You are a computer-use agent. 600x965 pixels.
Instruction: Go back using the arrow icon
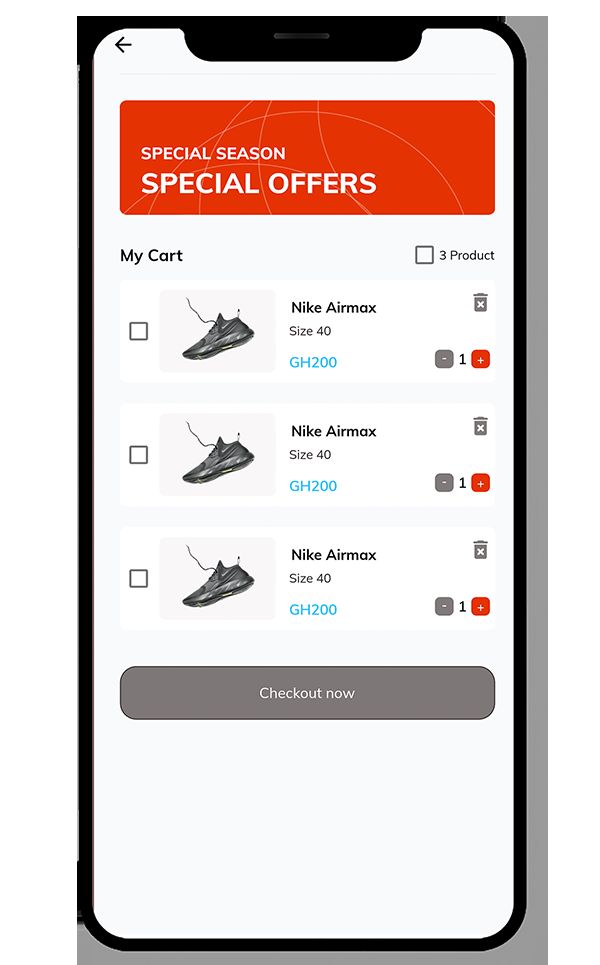click(x=123, y=45)
